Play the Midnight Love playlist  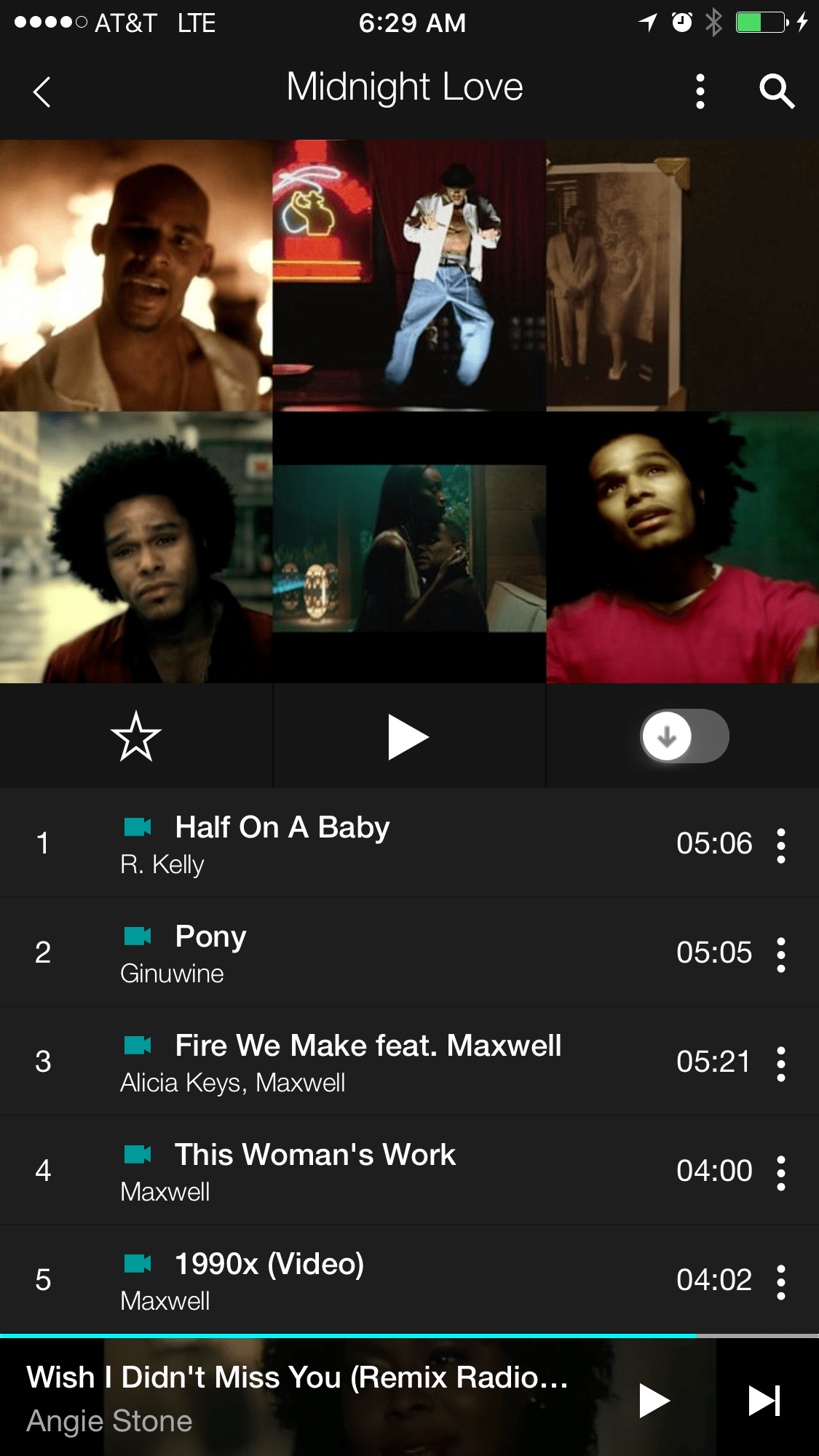tap(408, 736)
